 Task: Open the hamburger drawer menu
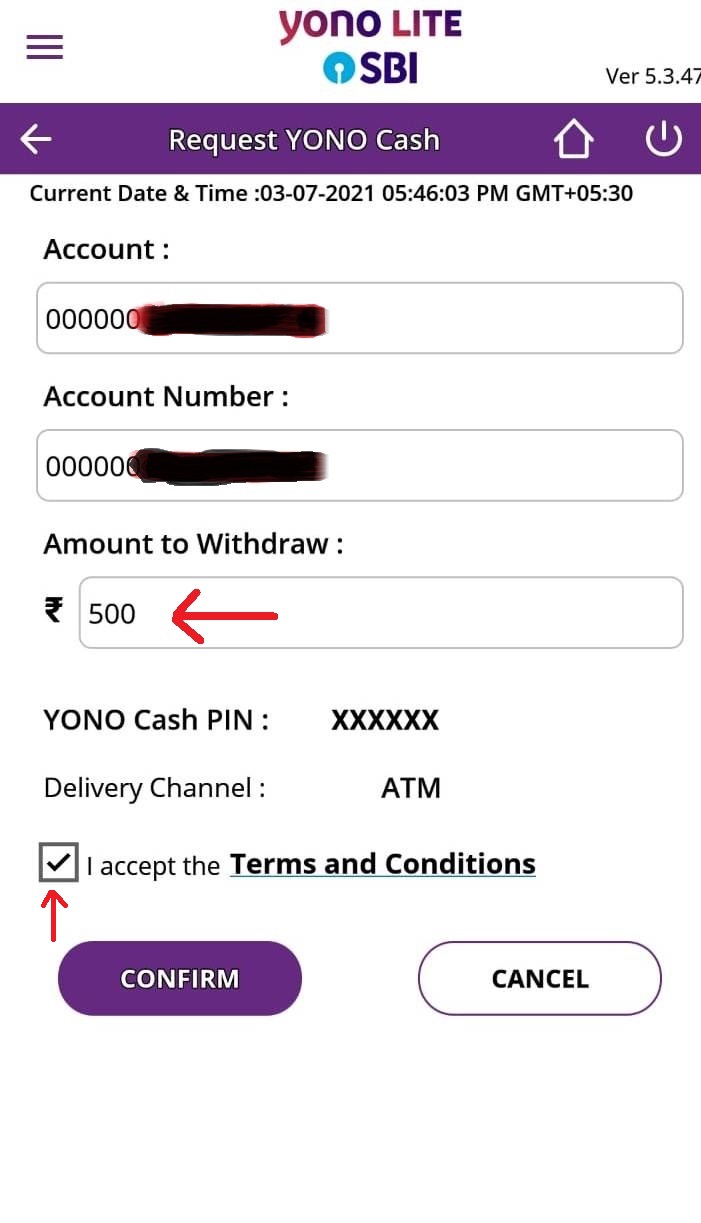[x=44, y=47]
